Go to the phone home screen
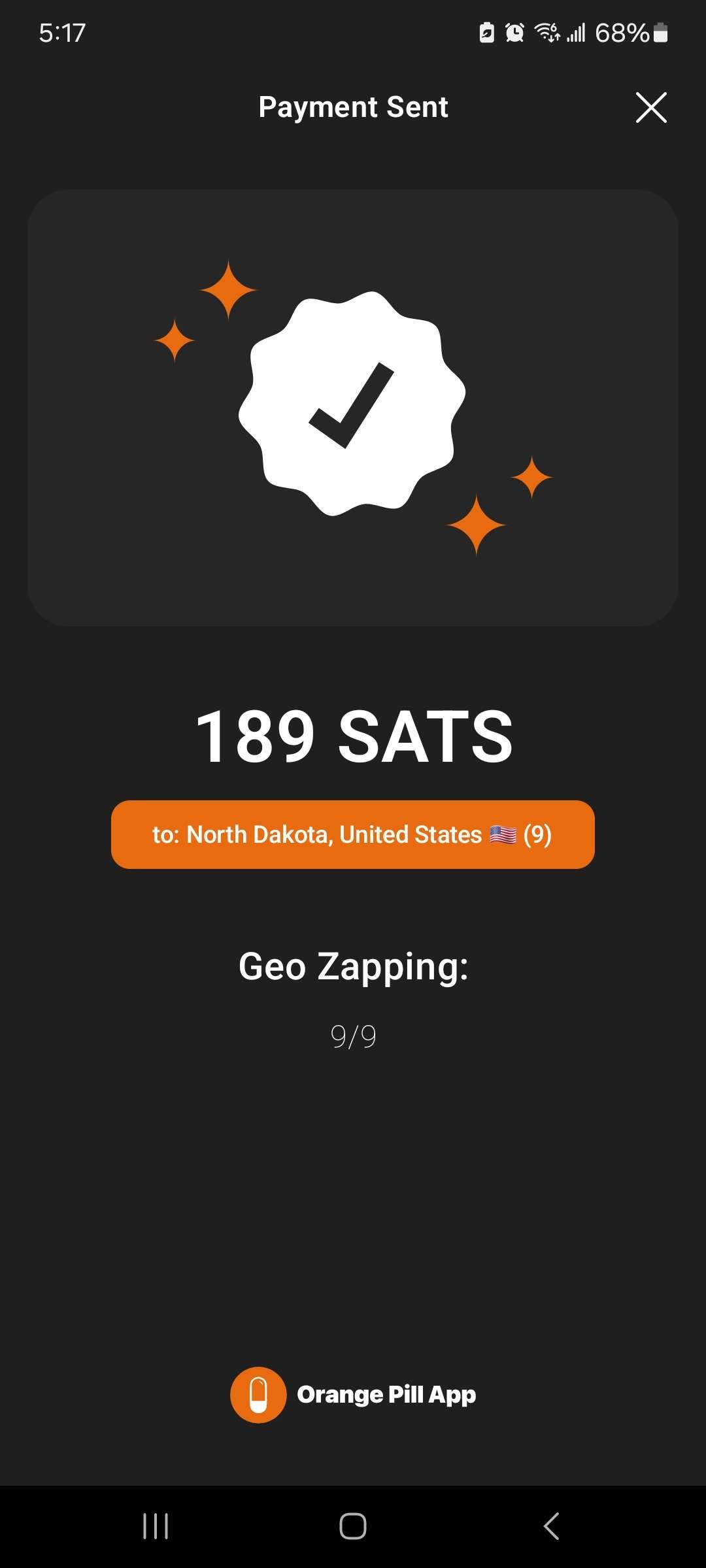The image size is (706, 1568). [353, 1526]
